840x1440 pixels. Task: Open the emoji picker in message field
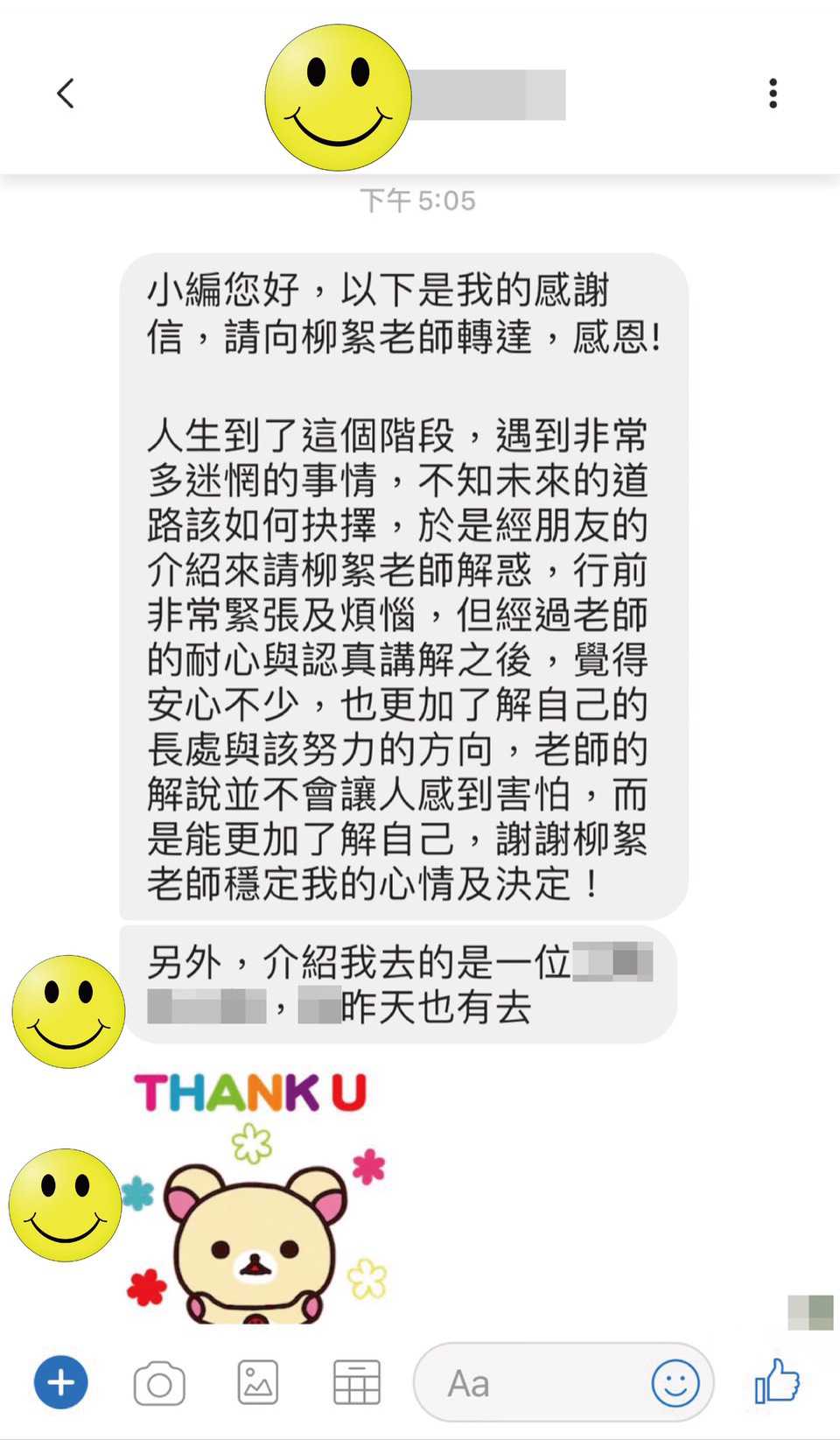675,1383
